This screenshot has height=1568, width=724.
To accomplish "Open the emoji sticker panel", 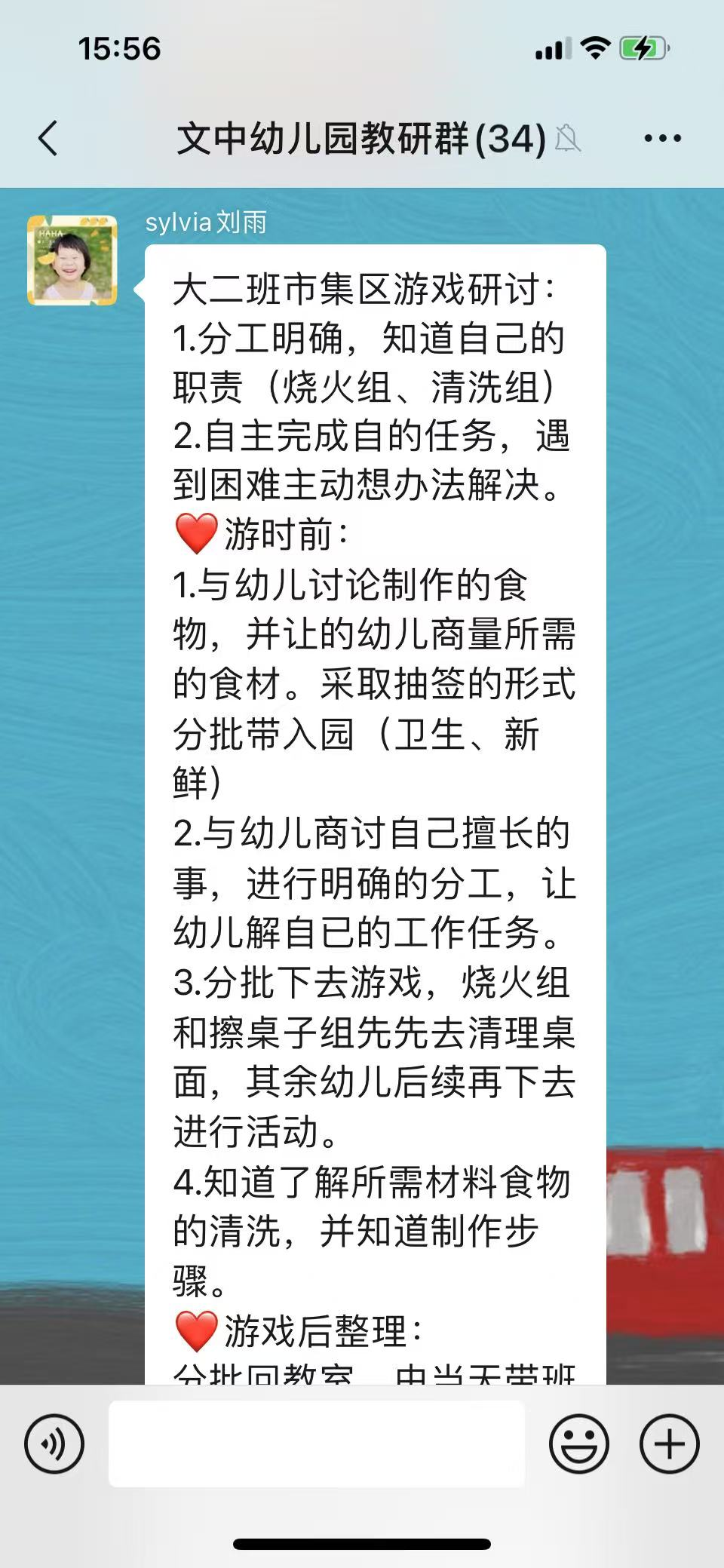I will pyautogui.click(x=579, y=1444).
